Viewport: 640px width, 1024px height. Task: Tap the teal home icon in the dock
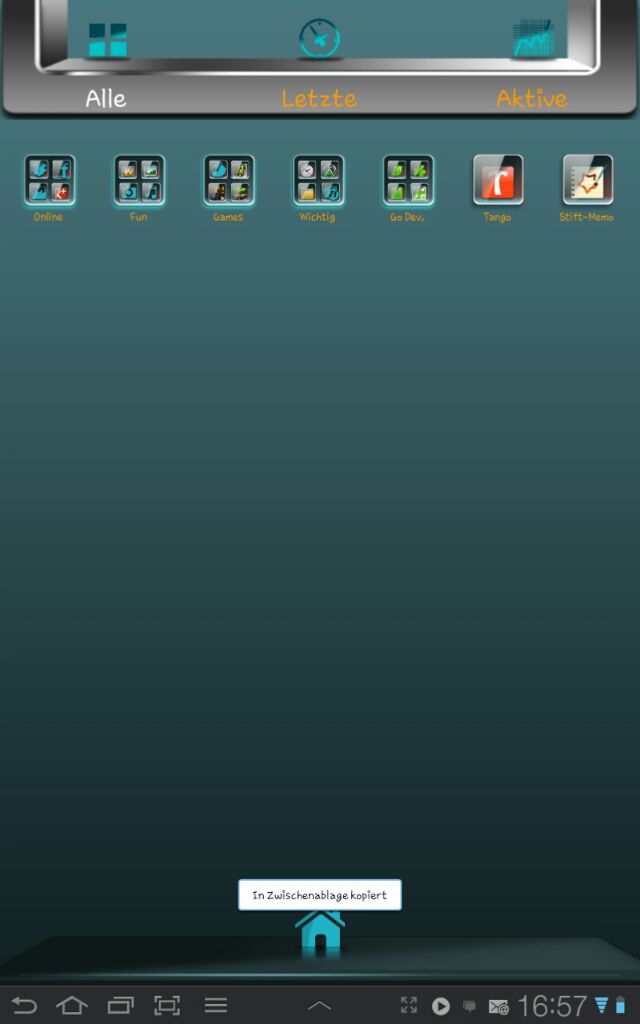tap(320, 931)
